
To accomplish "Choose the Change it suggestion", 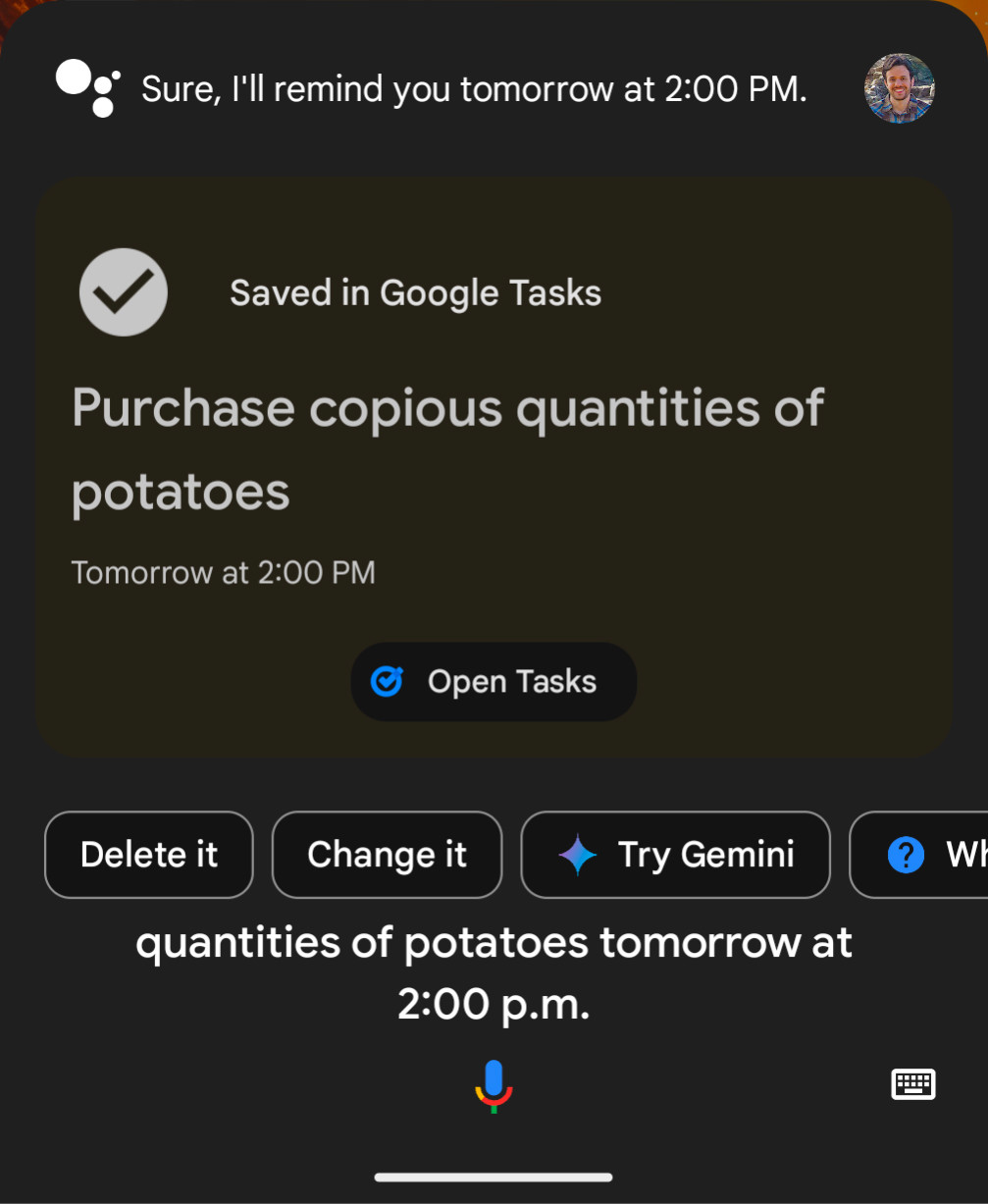I will (387, 855).
